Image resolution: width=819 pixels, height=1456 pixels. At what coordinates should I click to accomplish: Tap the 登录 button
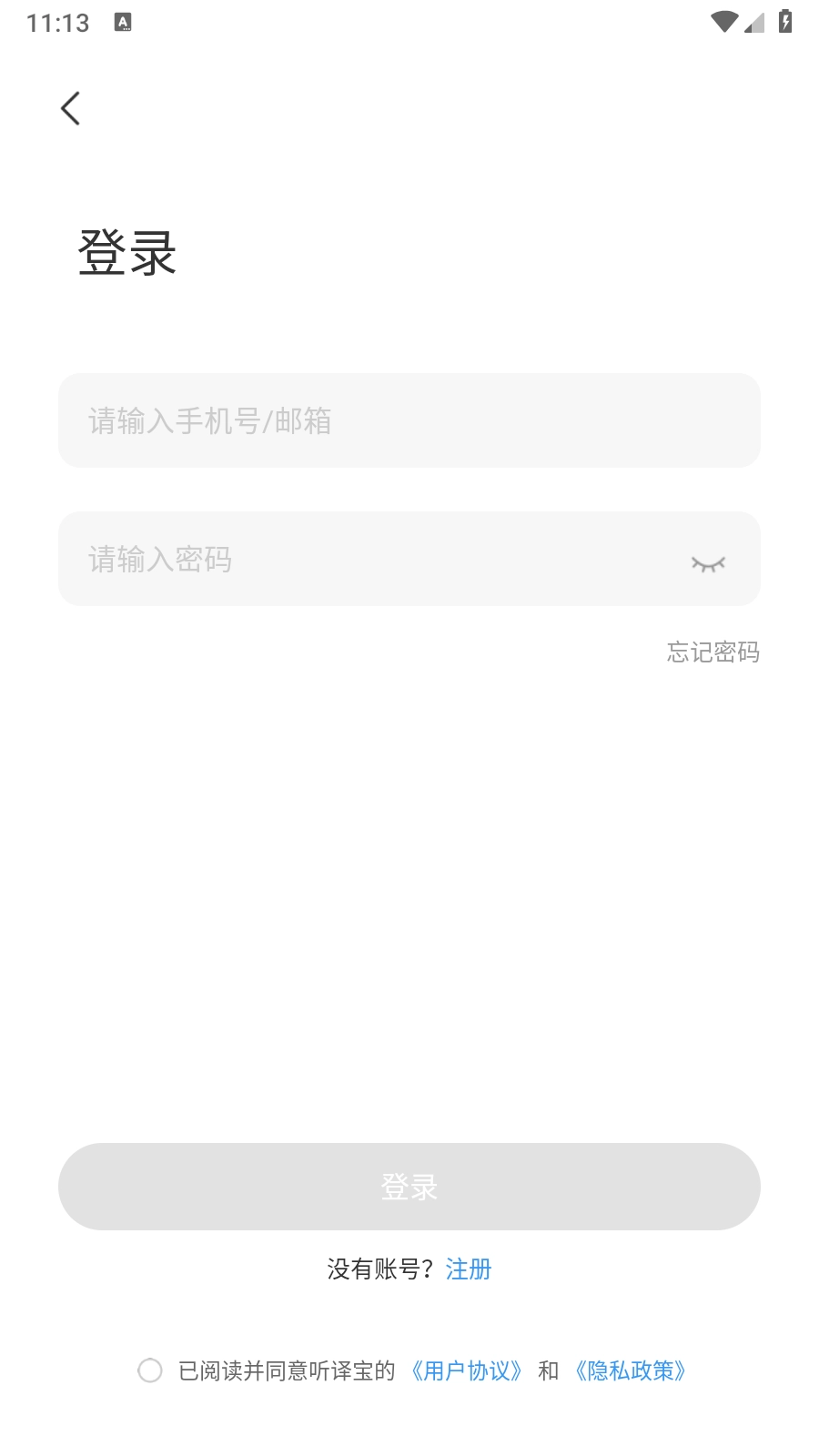[x=409, y=1187]
